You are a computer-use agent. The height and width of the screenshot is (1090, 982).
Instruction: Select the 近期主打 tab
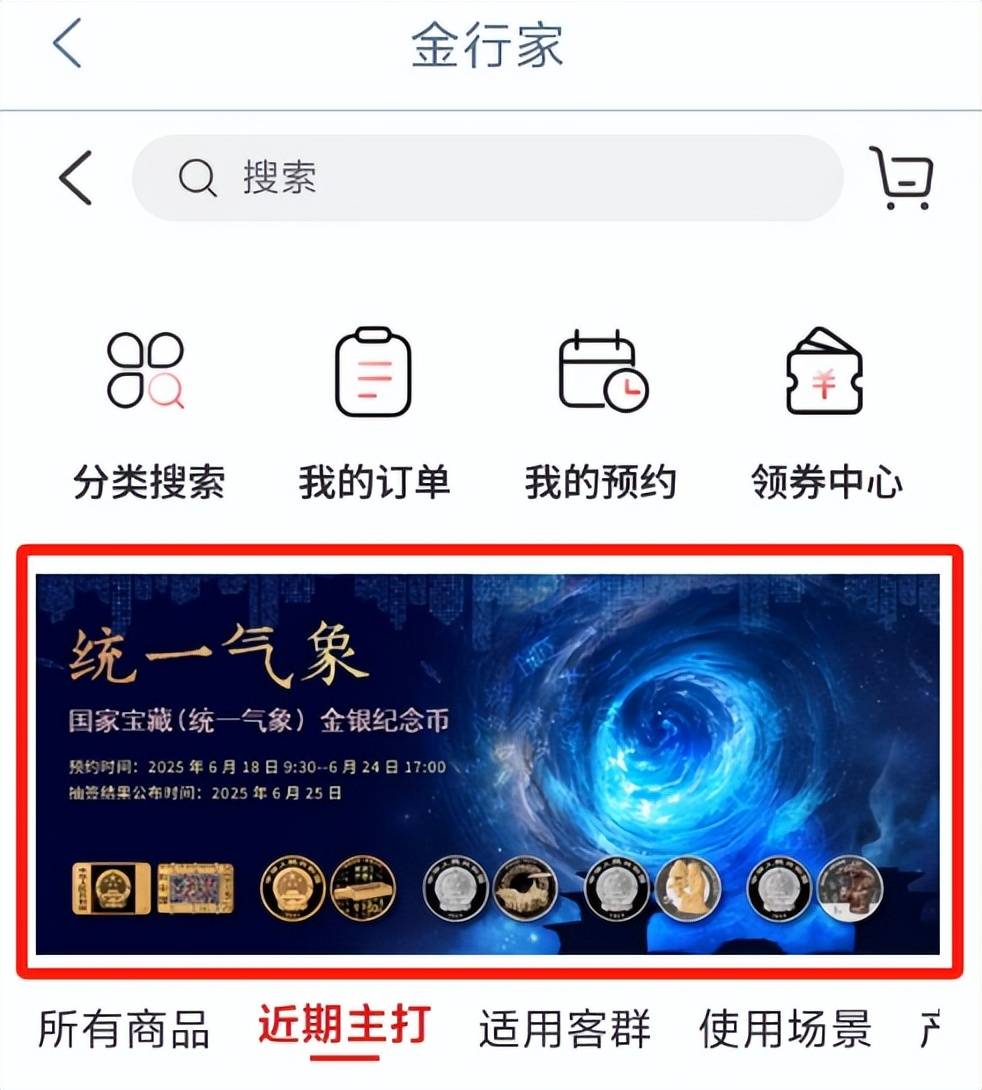pos(344,1026)
